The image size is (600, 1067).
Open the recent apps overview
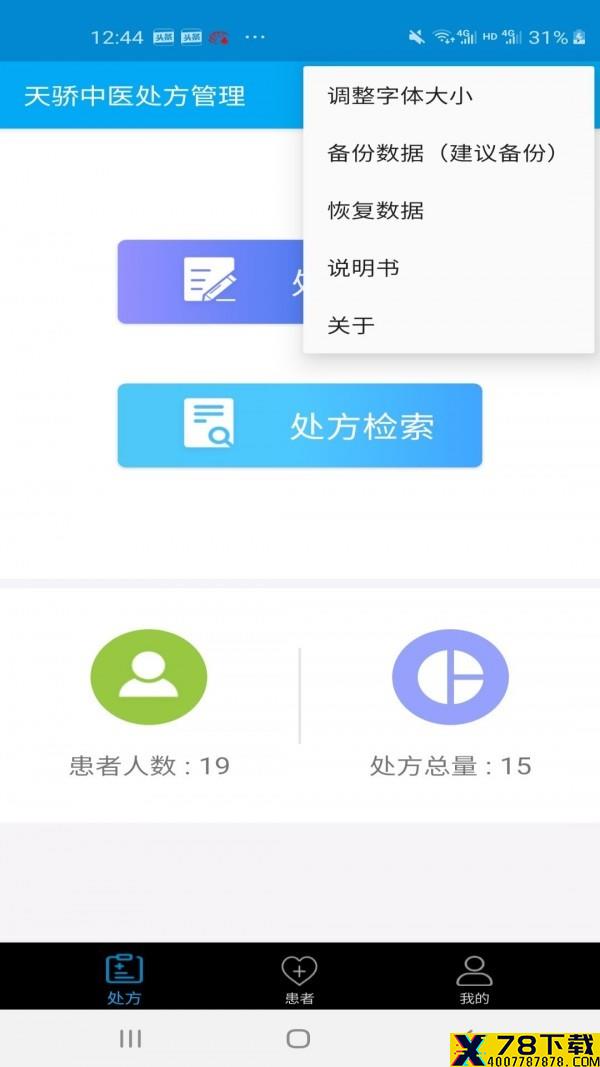pos(130,1038)
